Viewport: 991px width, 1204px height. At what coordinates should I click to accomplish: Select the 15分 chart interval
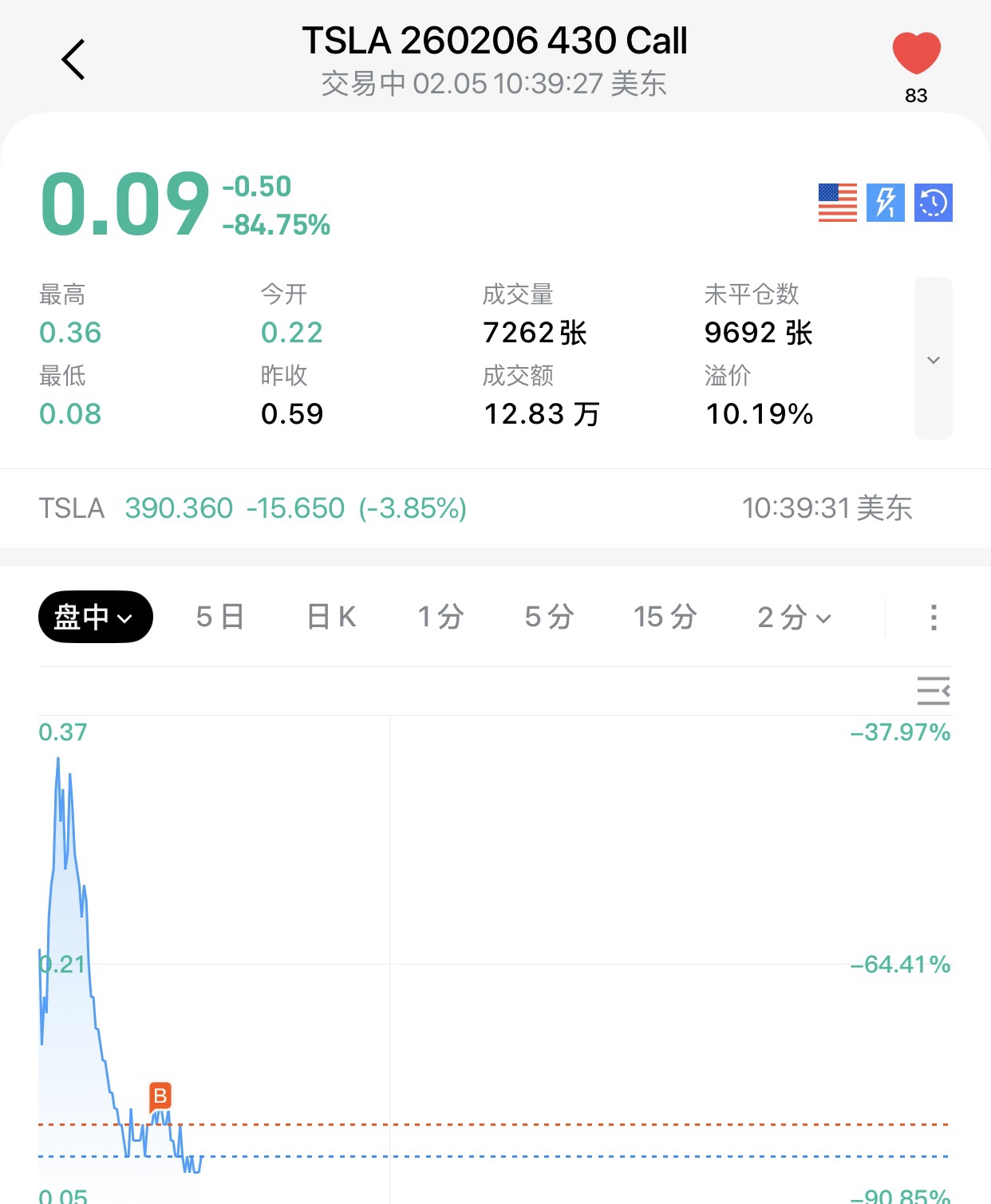pyautogui.click(x=665, y=617)
